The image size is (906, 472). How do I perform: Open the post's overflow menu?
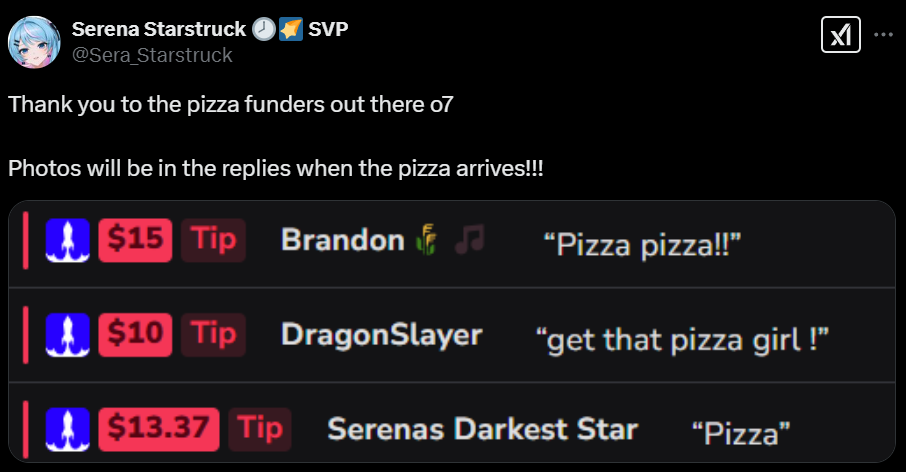(884, 34)
